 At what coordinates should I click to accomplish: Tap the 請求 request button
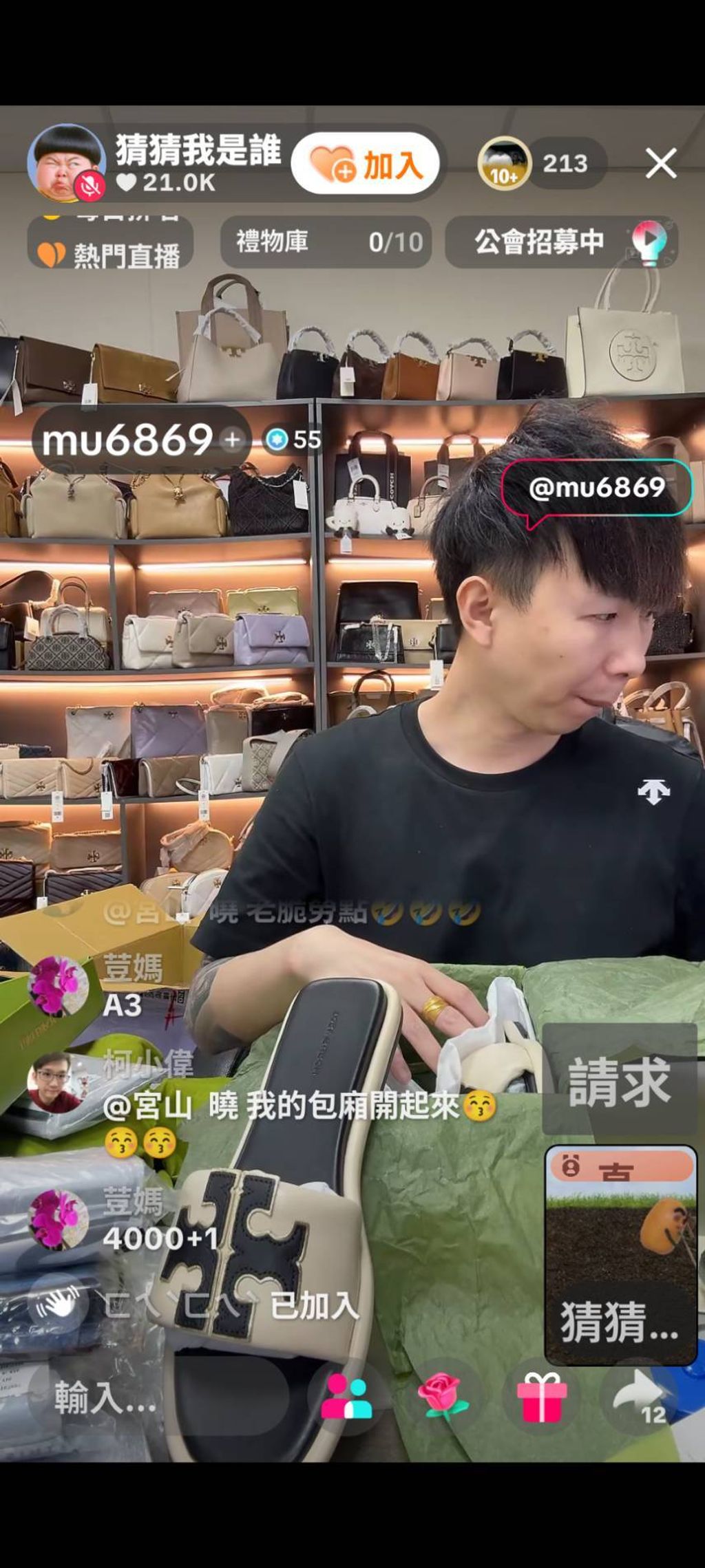620,1077
